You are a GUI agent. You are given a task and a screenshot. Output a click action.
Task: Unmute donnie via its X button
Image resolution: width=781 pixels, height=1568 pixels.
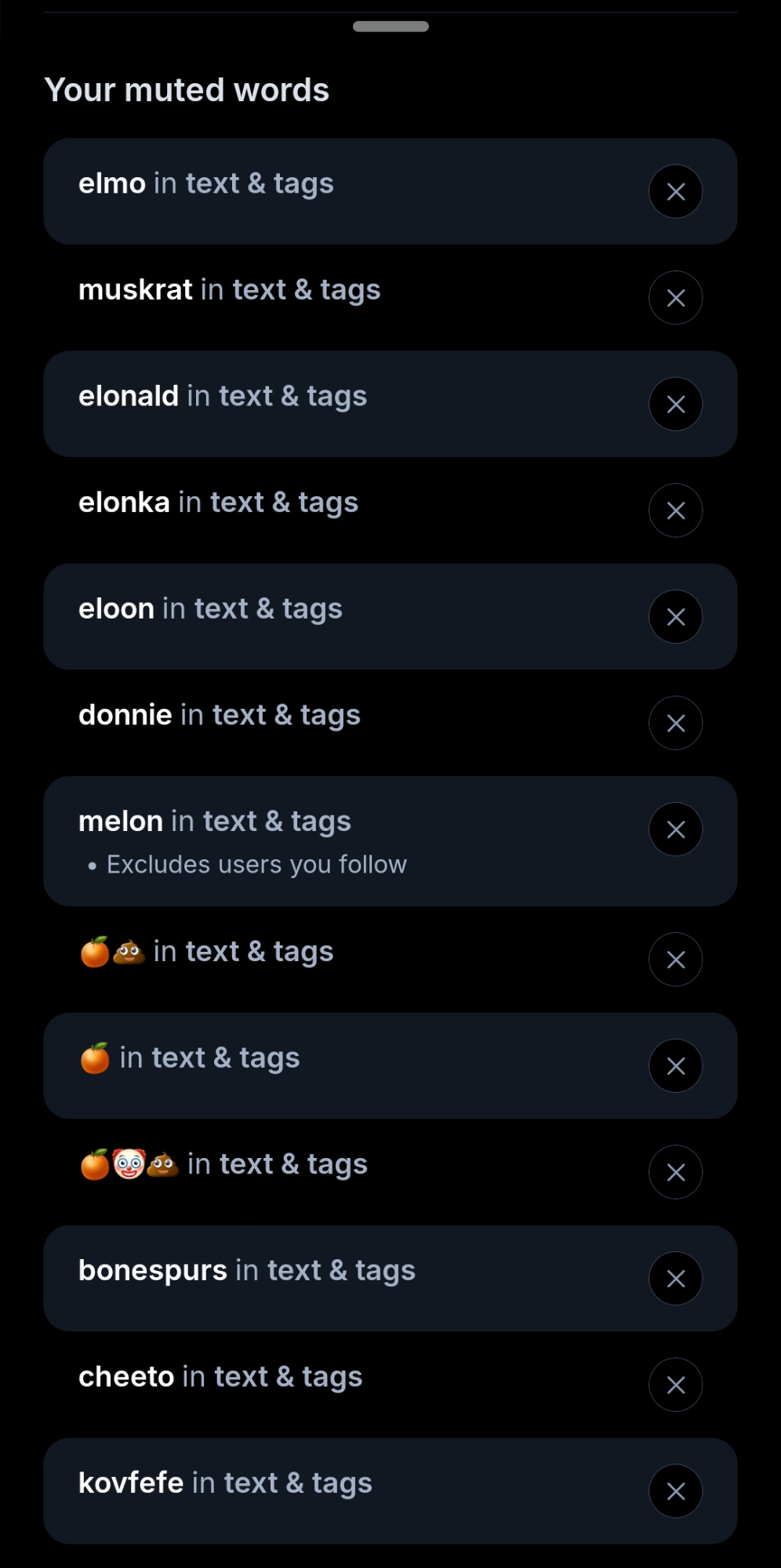pyautogui.click(x=675, y=723)
